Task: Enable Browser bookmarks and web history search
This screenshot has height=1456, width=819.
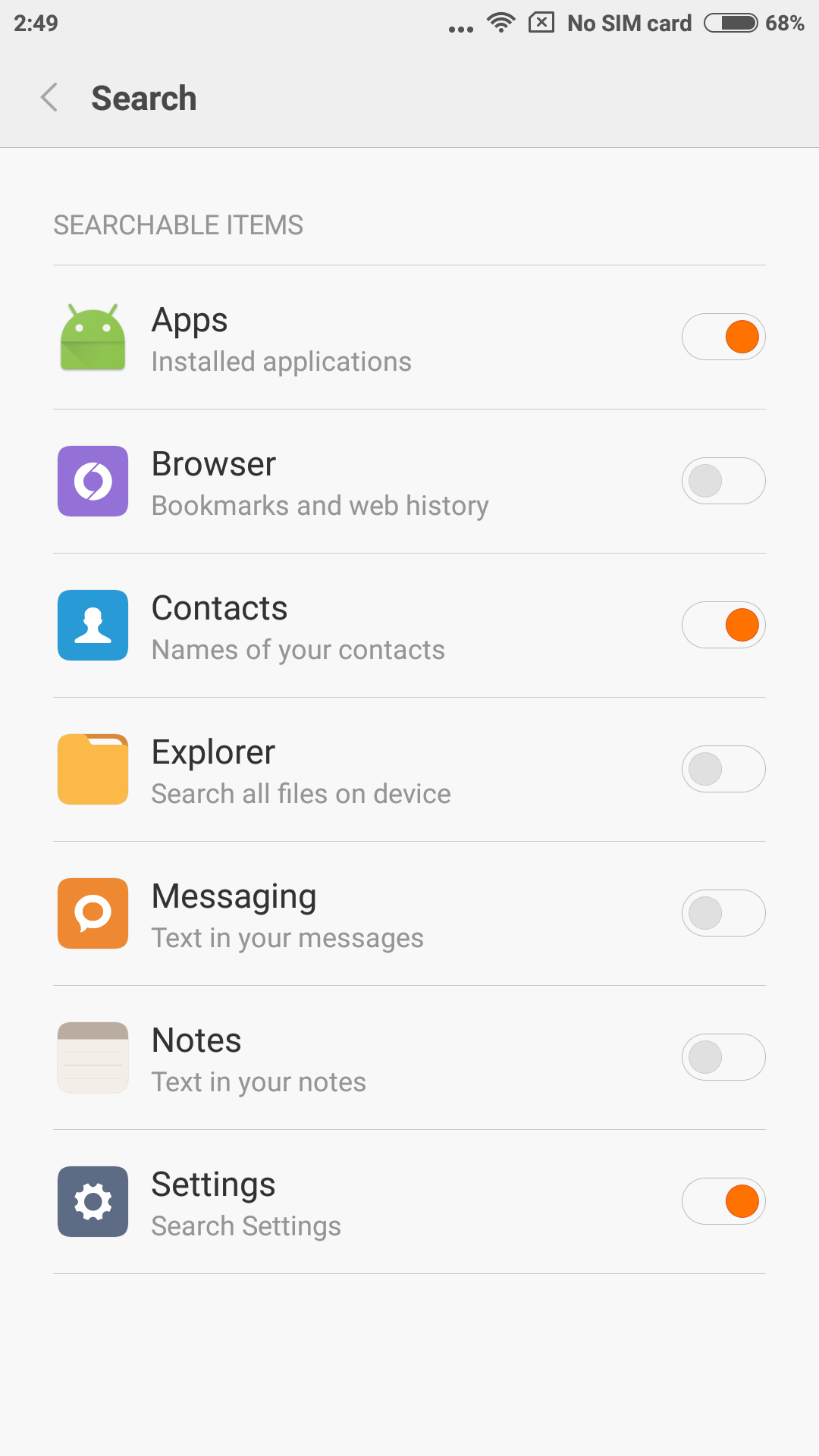Action: [723, 481]
